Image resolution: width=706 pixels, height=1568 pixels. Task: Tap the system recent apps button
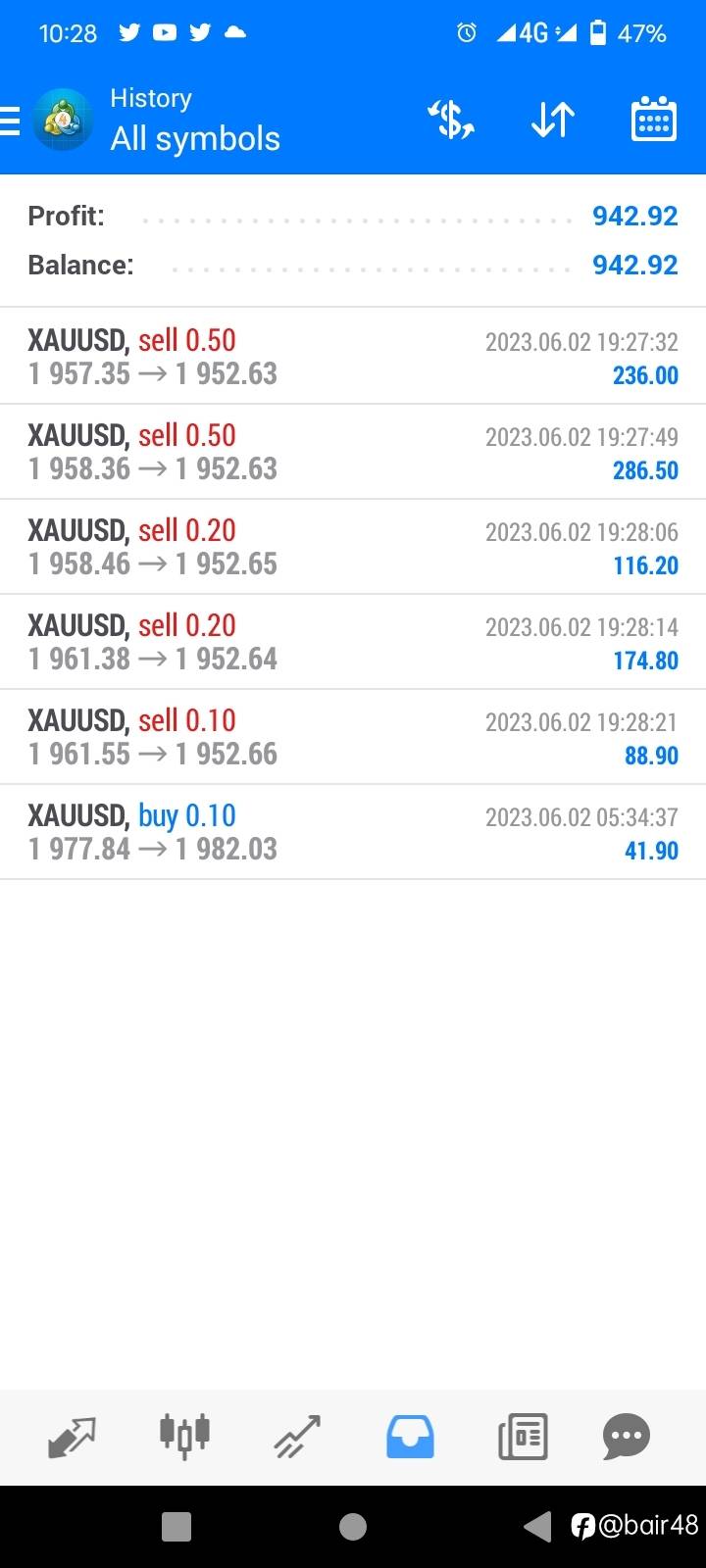pos(176,1526)
